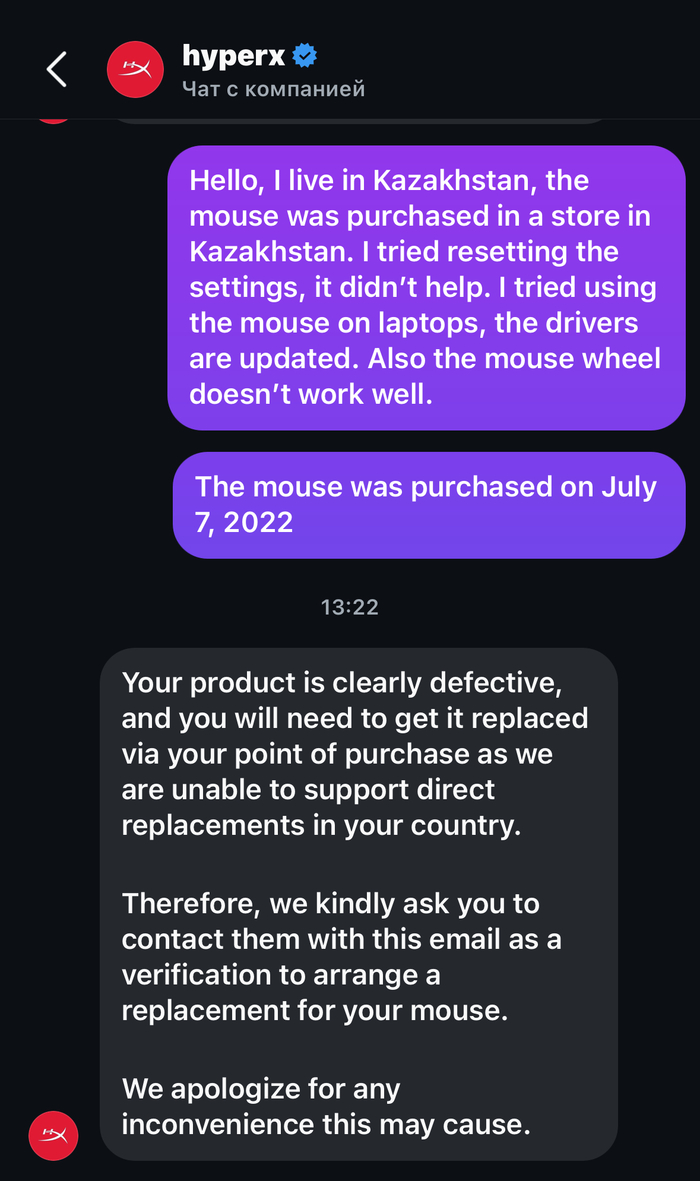The image size is (700, 1181).
Task: Go back from the hyperx chat
Action: (57, 69)
